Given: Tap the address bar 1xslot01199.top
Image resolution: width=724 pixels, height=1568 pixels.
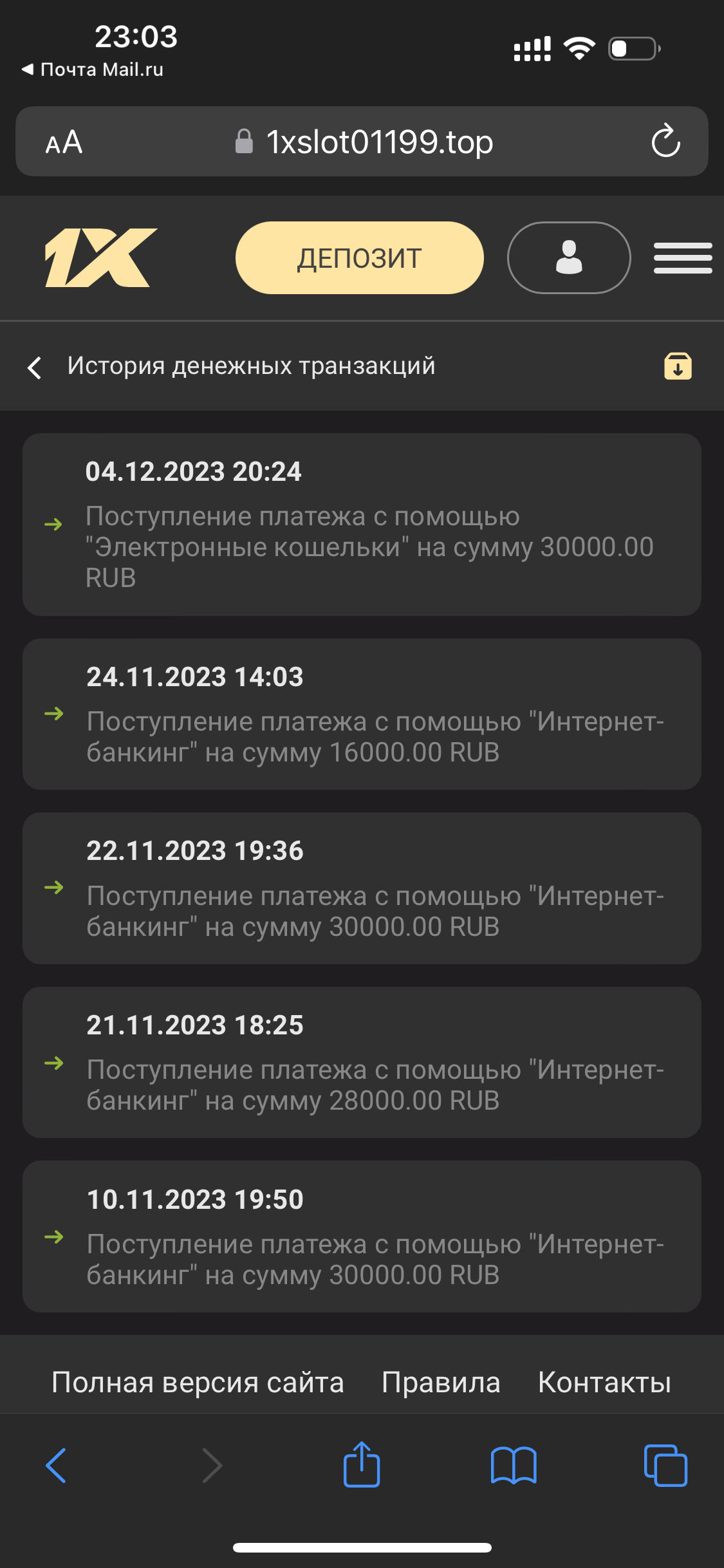Looking at the screenshot, I should pos(379,142).
